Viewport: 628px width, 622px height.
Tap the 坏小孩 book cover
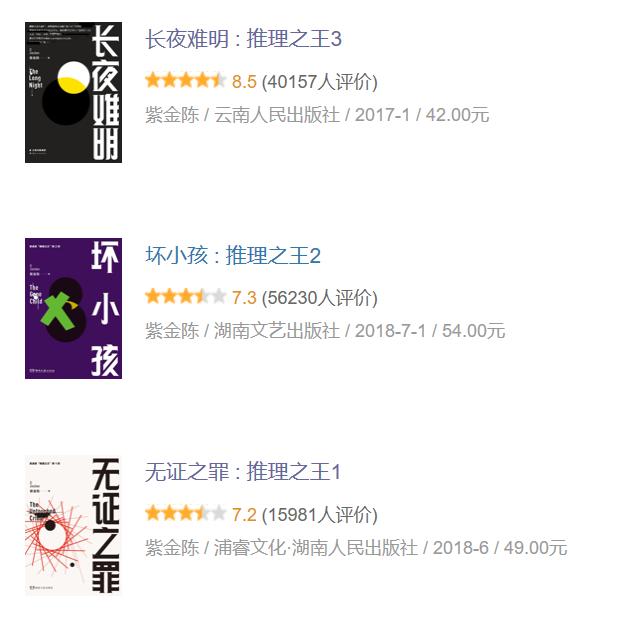coord(73,308)
